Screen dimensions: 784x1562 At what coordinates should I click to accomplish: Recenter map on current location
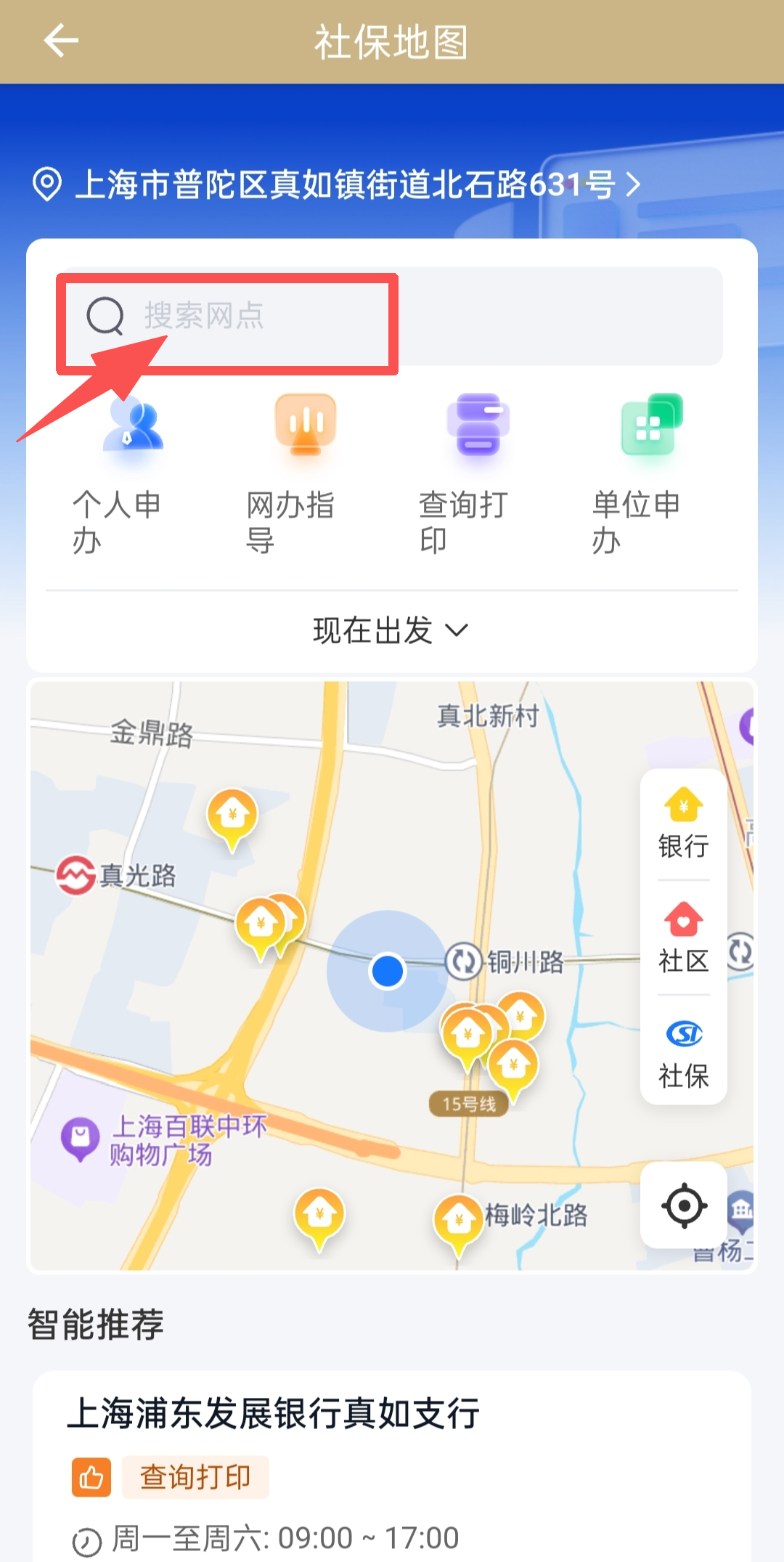point(684,1205)
